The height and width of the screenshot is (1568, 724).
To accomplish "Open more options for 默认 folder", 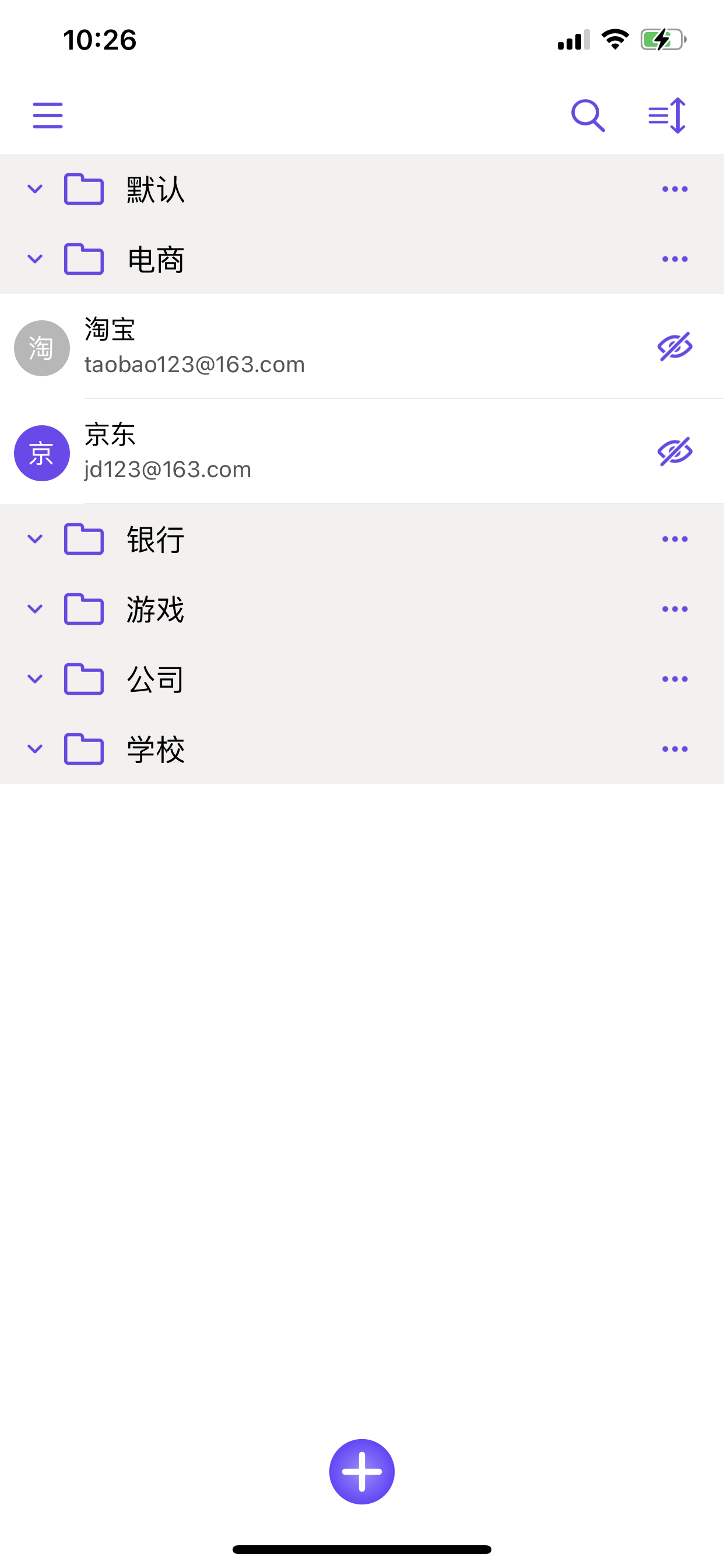I will [x=674, y=190].
